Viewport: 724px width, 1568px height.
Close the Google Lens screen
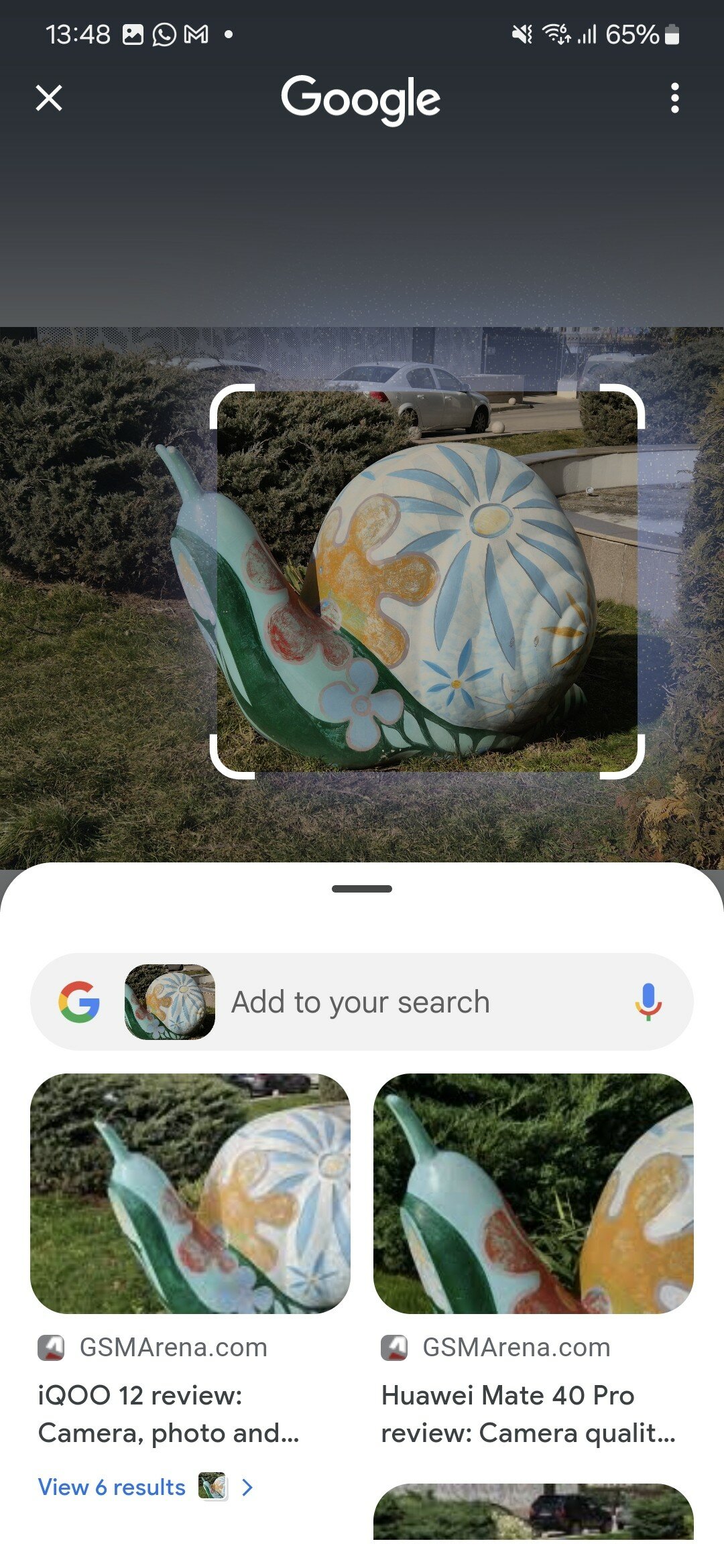pos(49,98)
